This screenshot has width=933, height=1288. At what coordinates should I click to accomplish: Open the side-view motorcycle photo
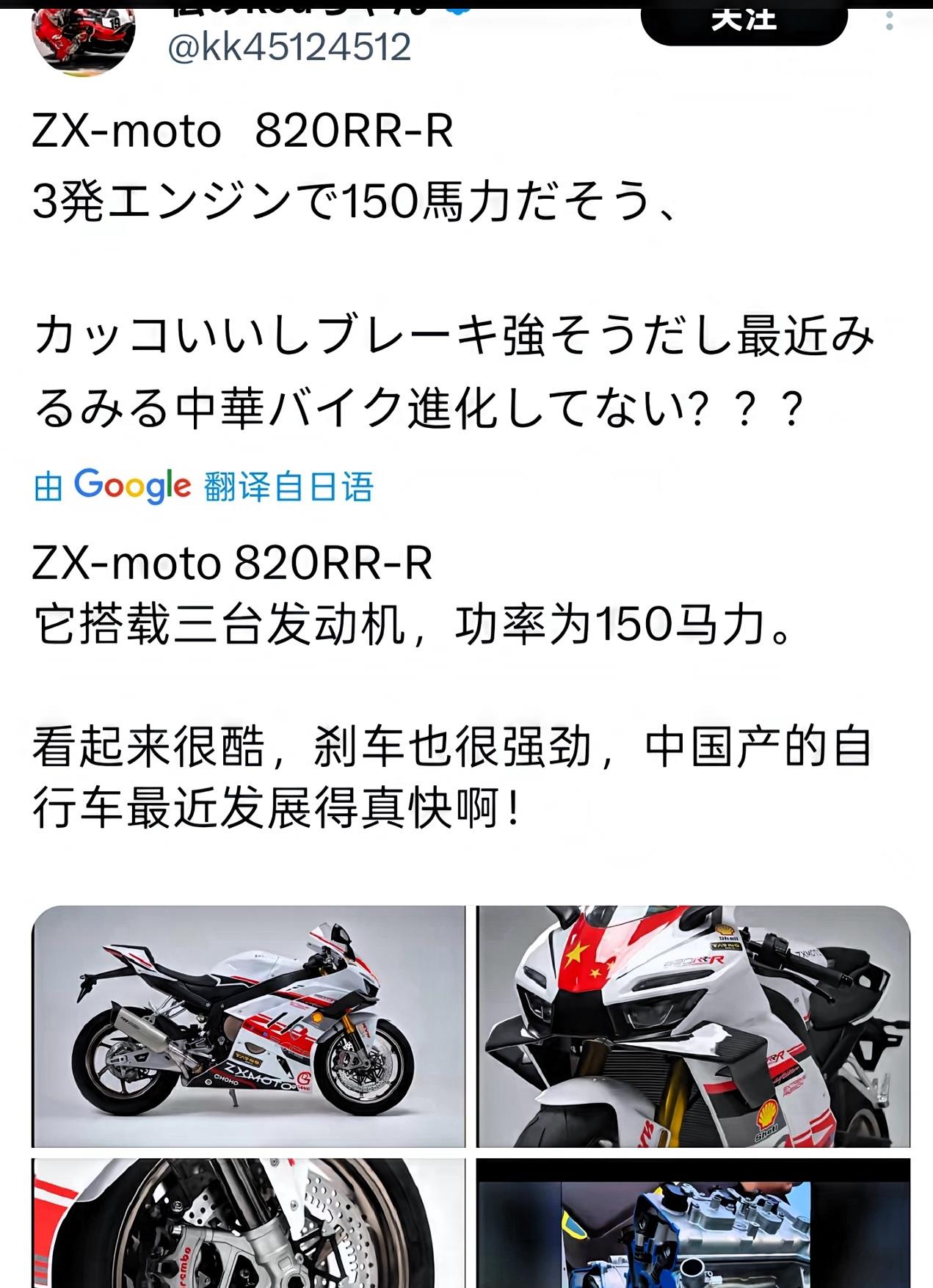pos(248,1026)
